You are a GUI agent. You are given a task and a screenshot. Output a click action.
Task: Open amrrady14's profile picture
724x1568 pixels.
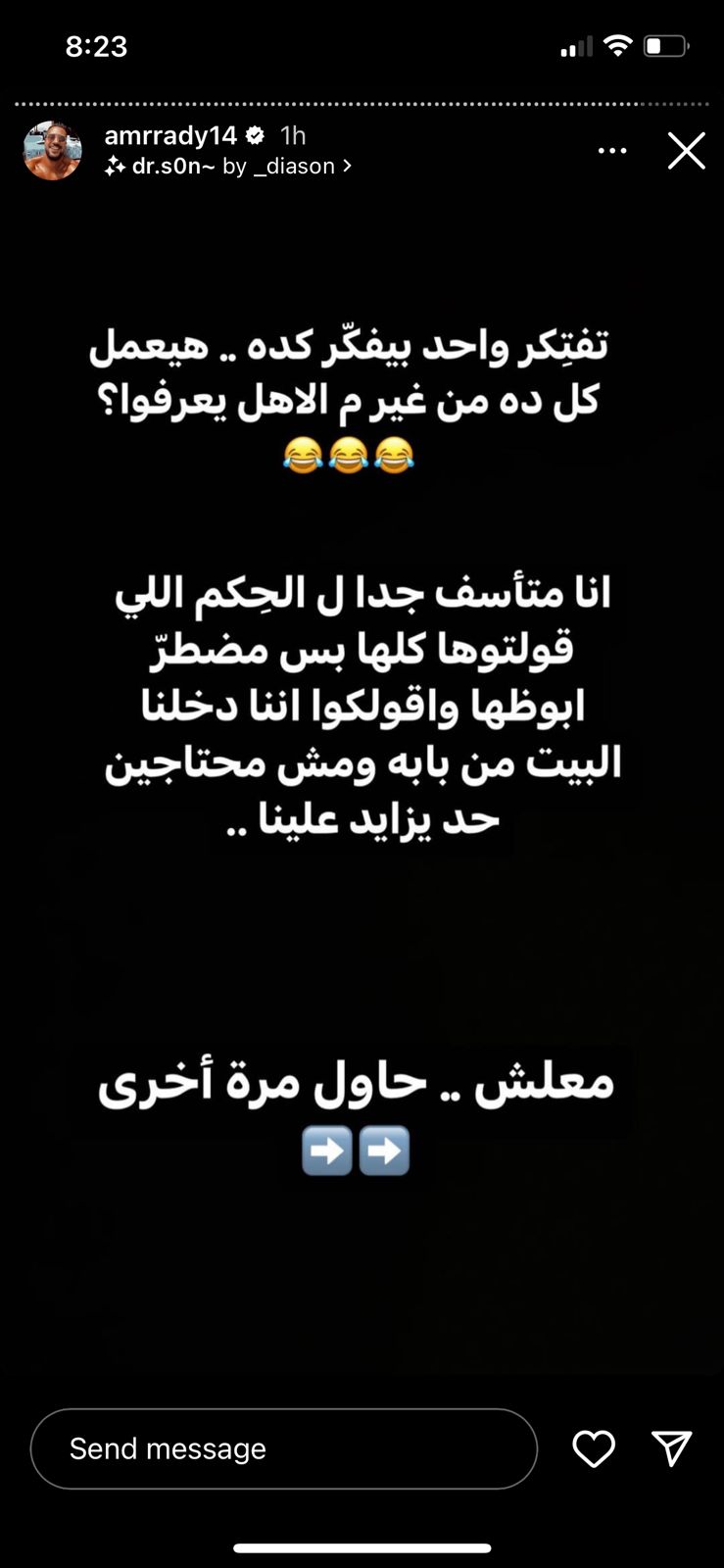[x=52, y=151]
